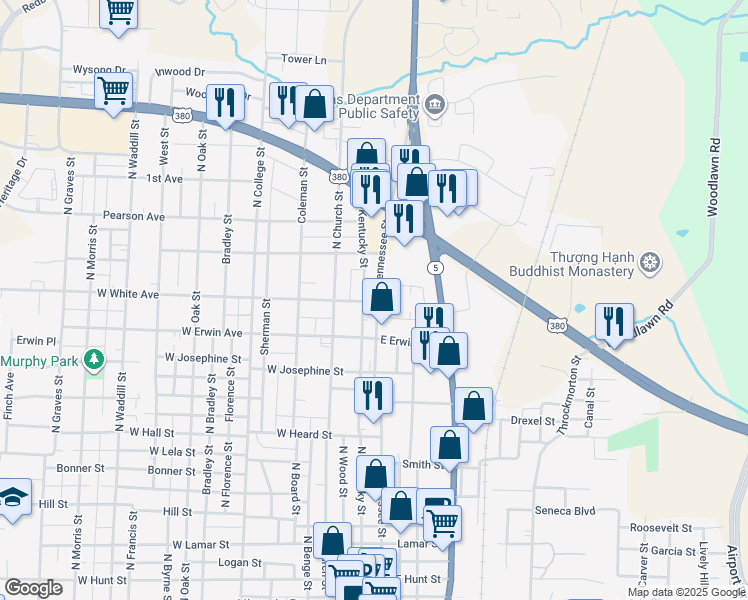The height and width of the screenshot is (600, 748).
Task: Open the school marker near Hill St
Action: (x=14, y=497)
